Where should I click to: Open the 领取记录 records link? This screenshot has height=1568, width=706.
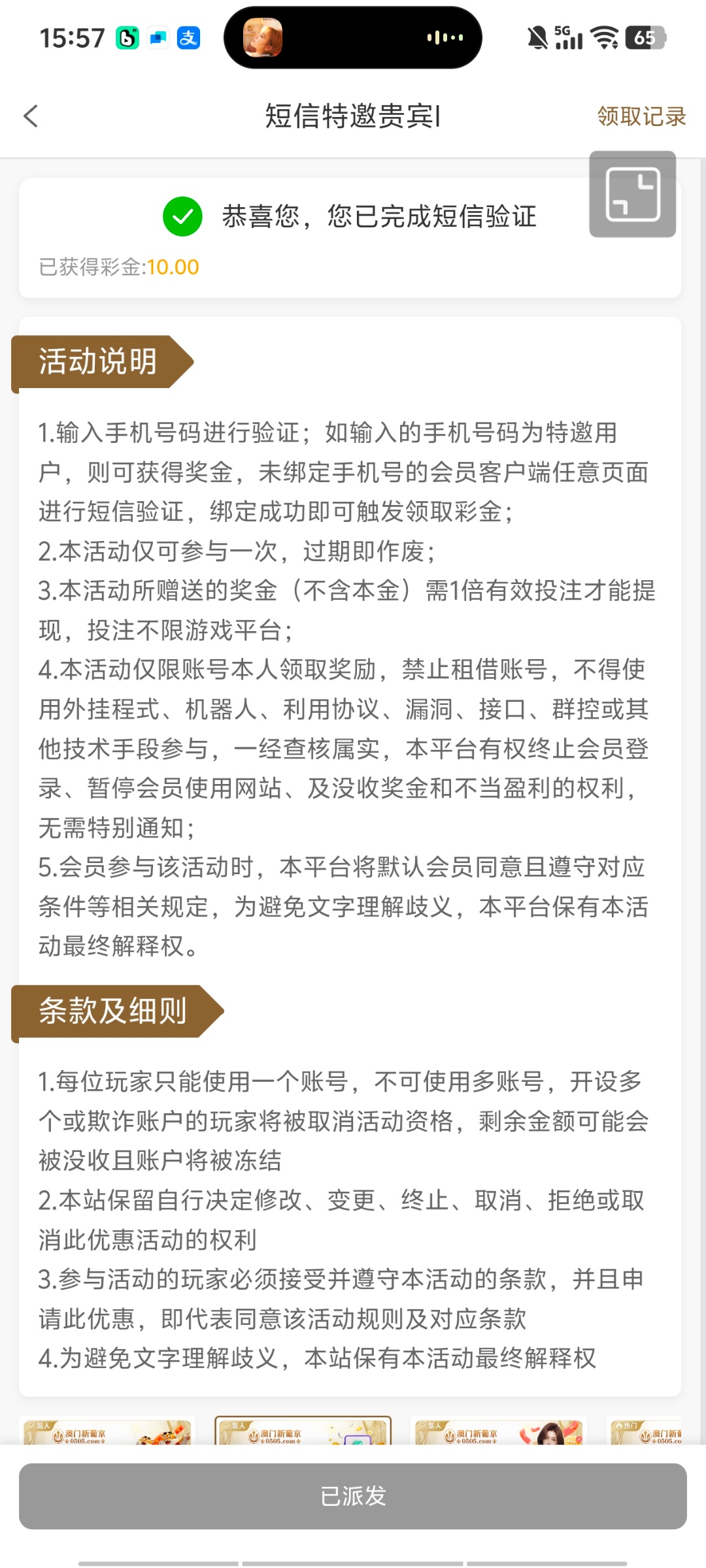click(x=640, y=116)
